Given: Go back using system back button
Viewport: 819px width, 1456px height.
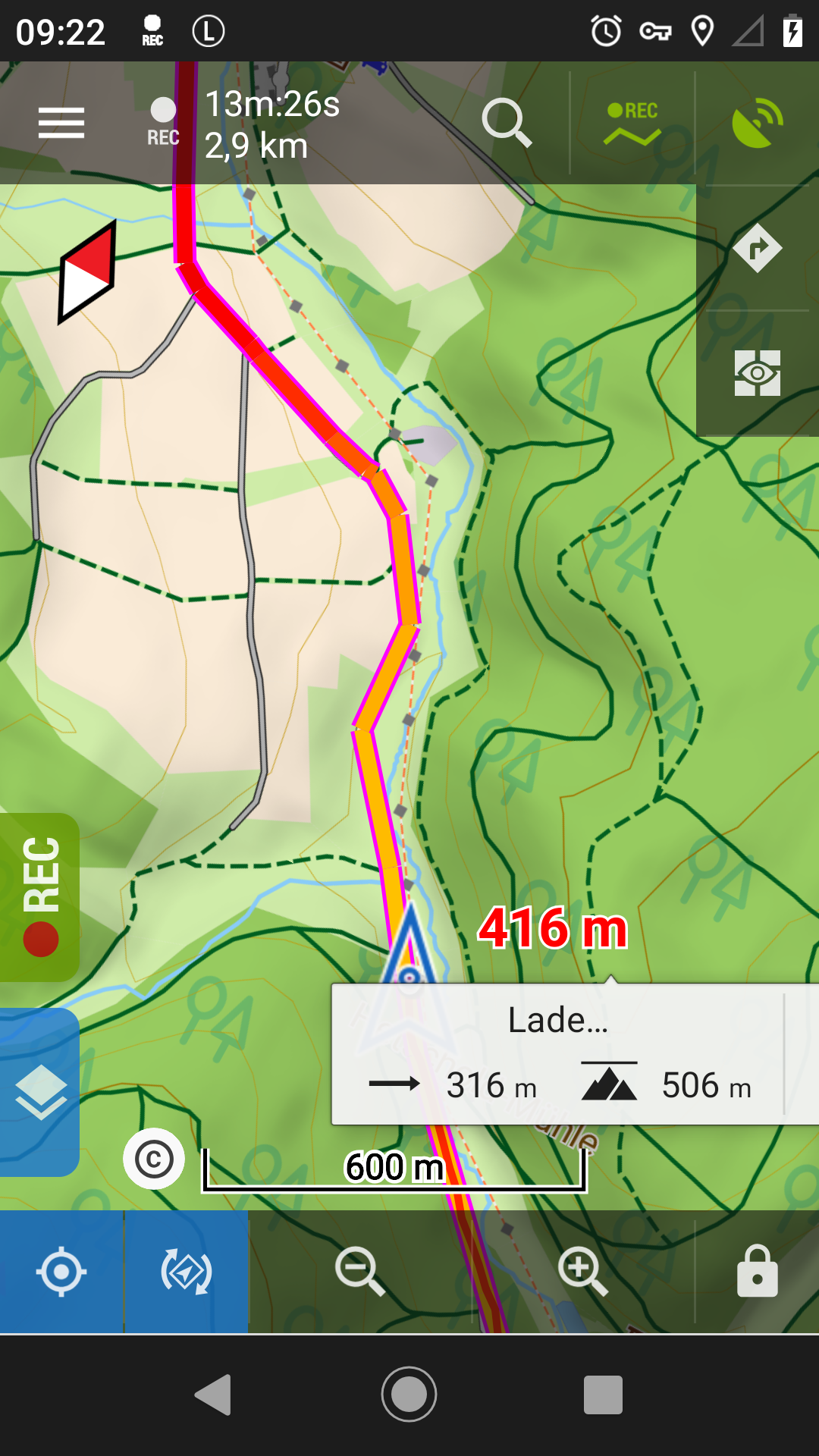Looking at the screenshot, I should [213, 1394].
